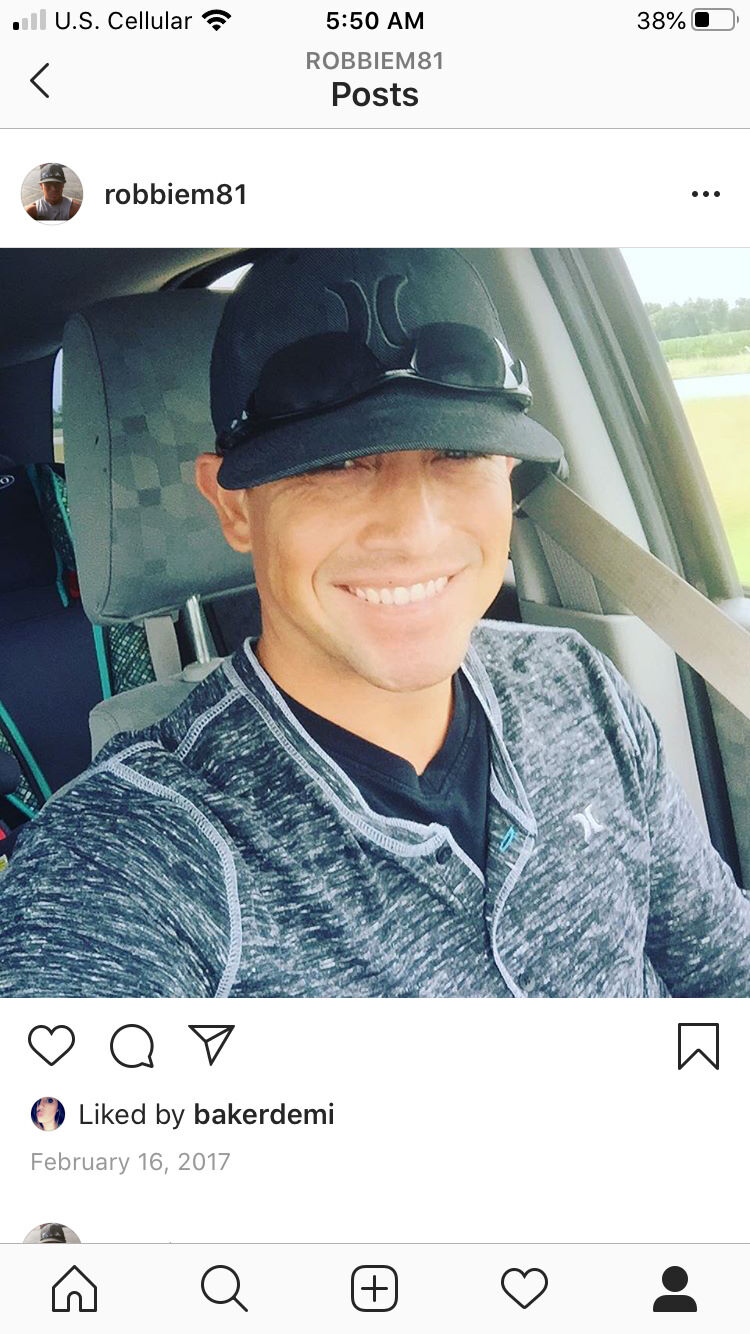Switch to the Home tab
Viewport: 750px width, 1334px height.
pos(75,1288)
